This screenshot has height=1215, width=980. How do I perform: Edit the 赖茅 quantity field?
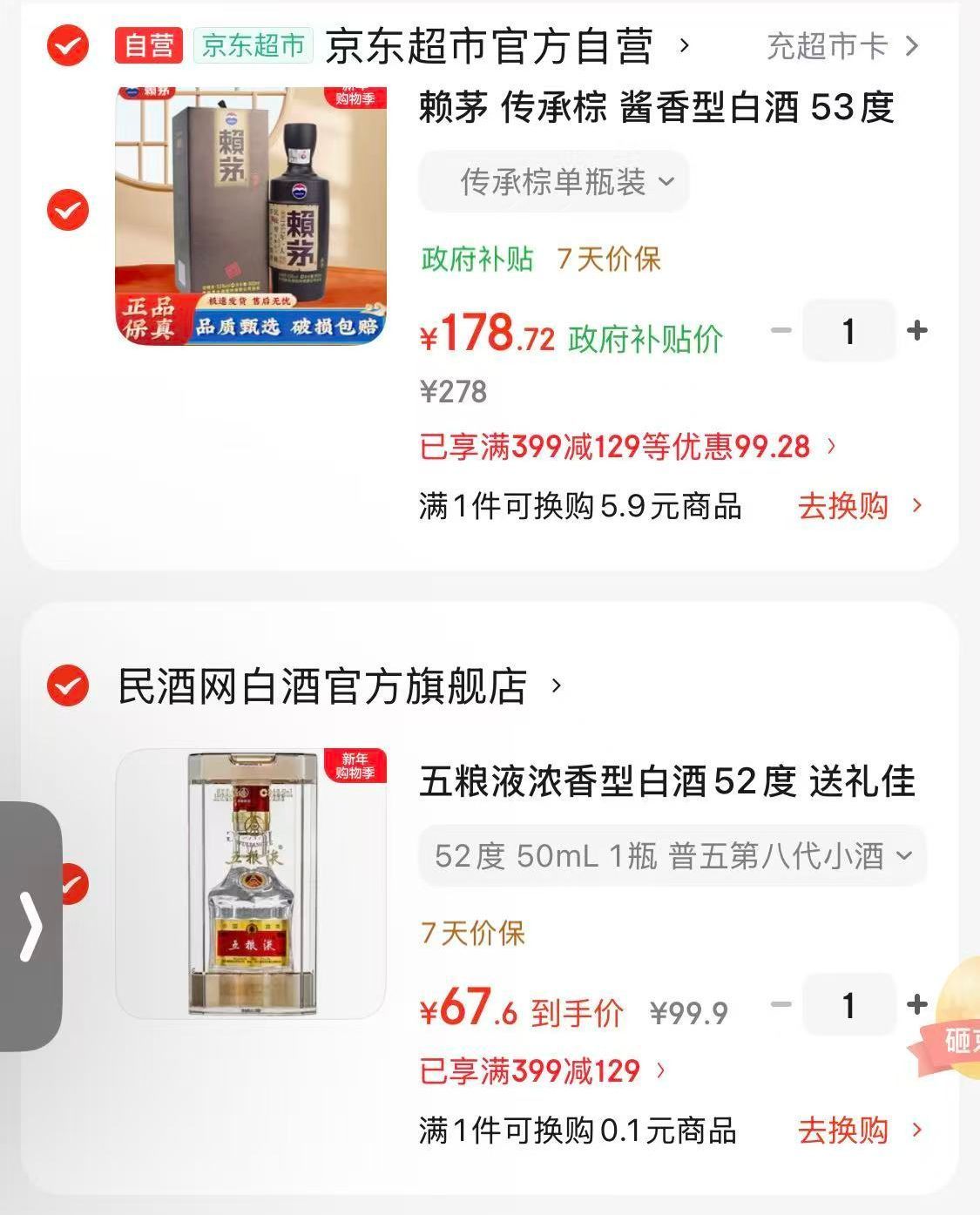(848, 331)
